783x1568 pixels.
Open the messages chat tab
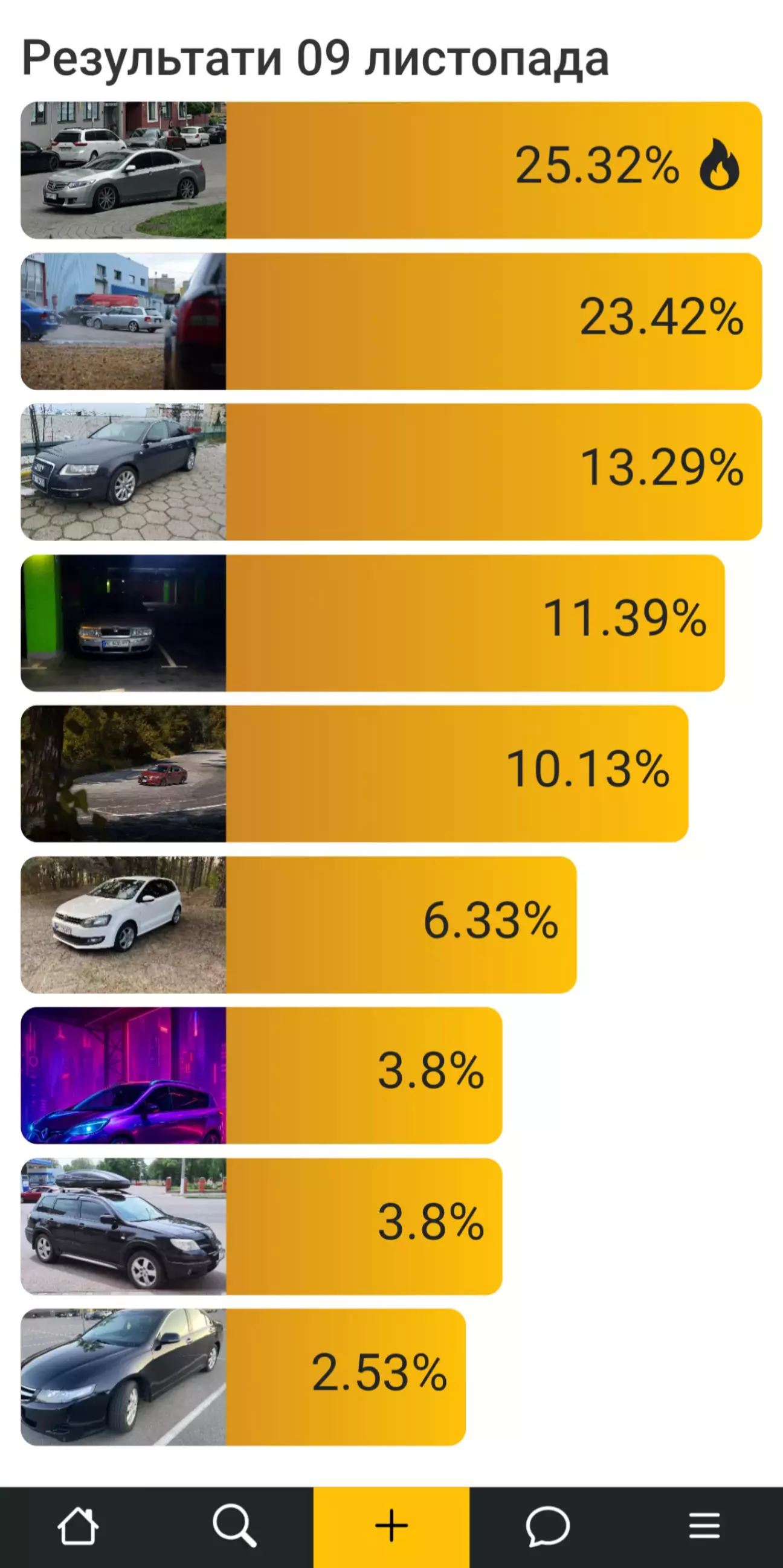tap(547, 1526)
